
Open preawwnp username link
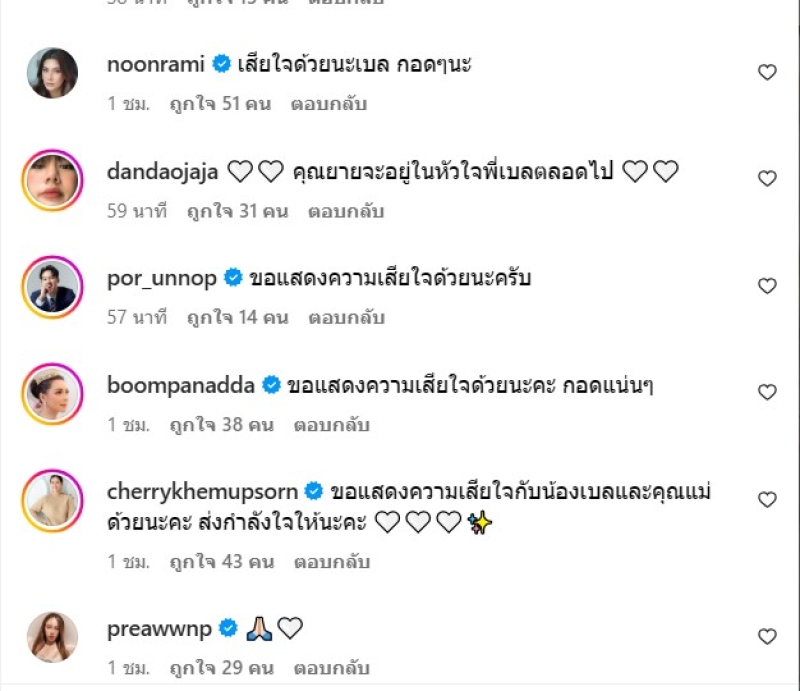(x=158, y=629)
